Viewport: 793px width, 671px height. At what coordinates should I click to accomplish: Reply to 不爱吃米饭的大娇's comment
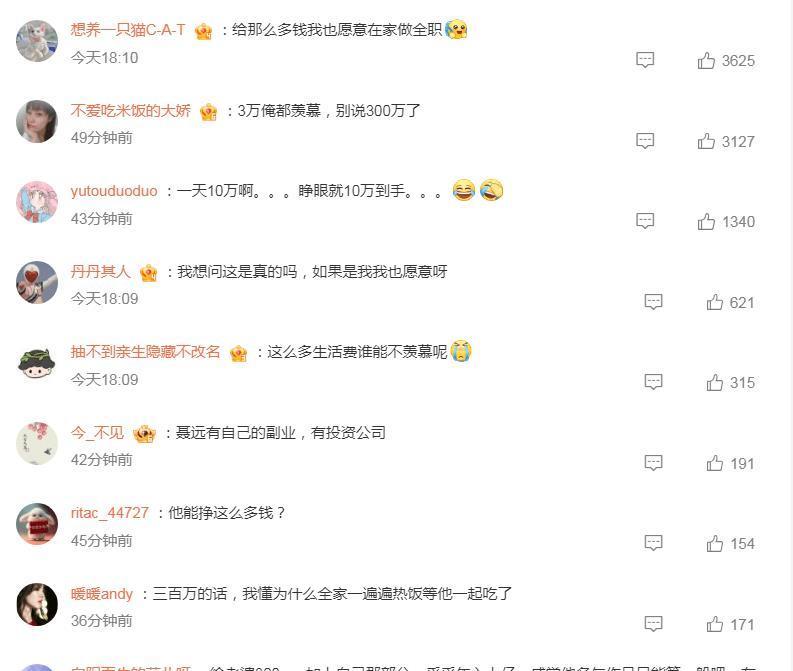tap(646, 141)
